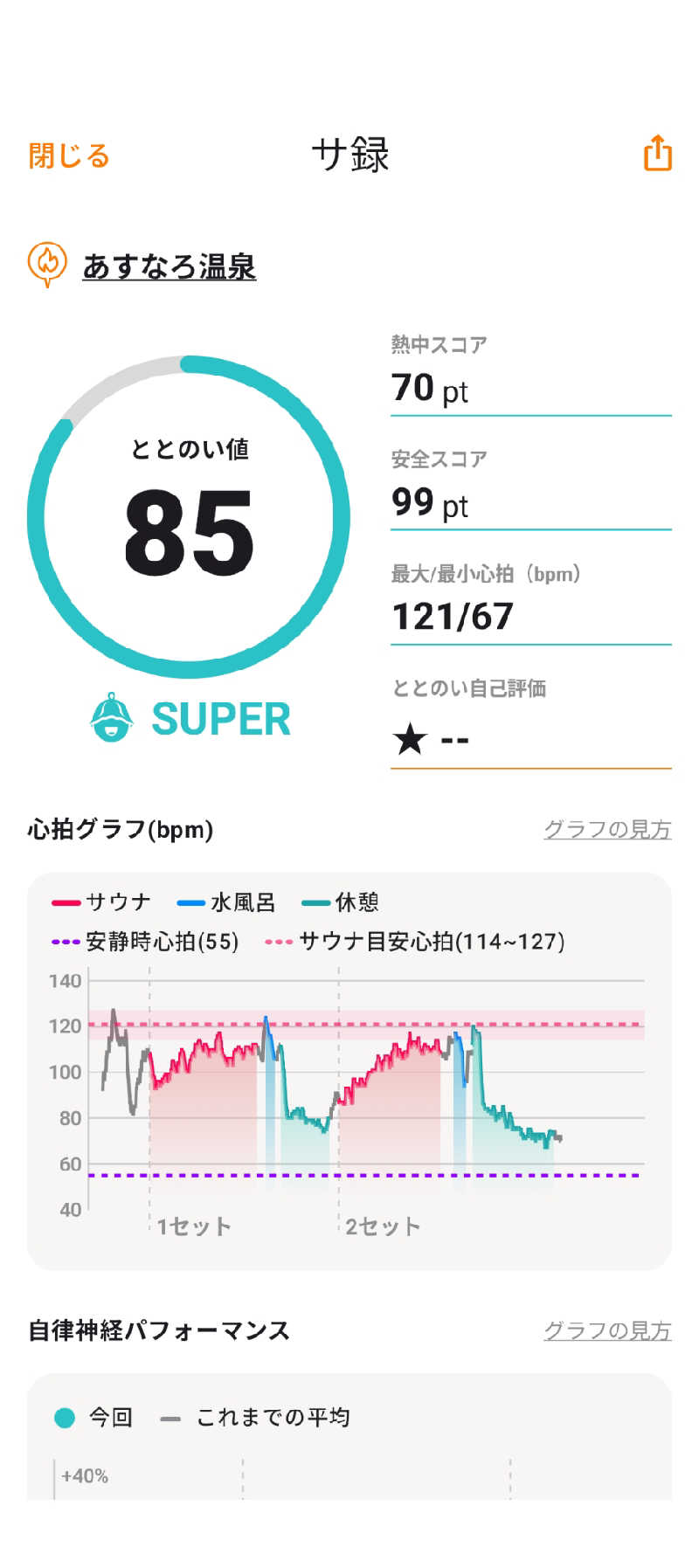
Task: Open グラフの見方 for 自律神経パフォーマンス
Action: pos(606,1330)
